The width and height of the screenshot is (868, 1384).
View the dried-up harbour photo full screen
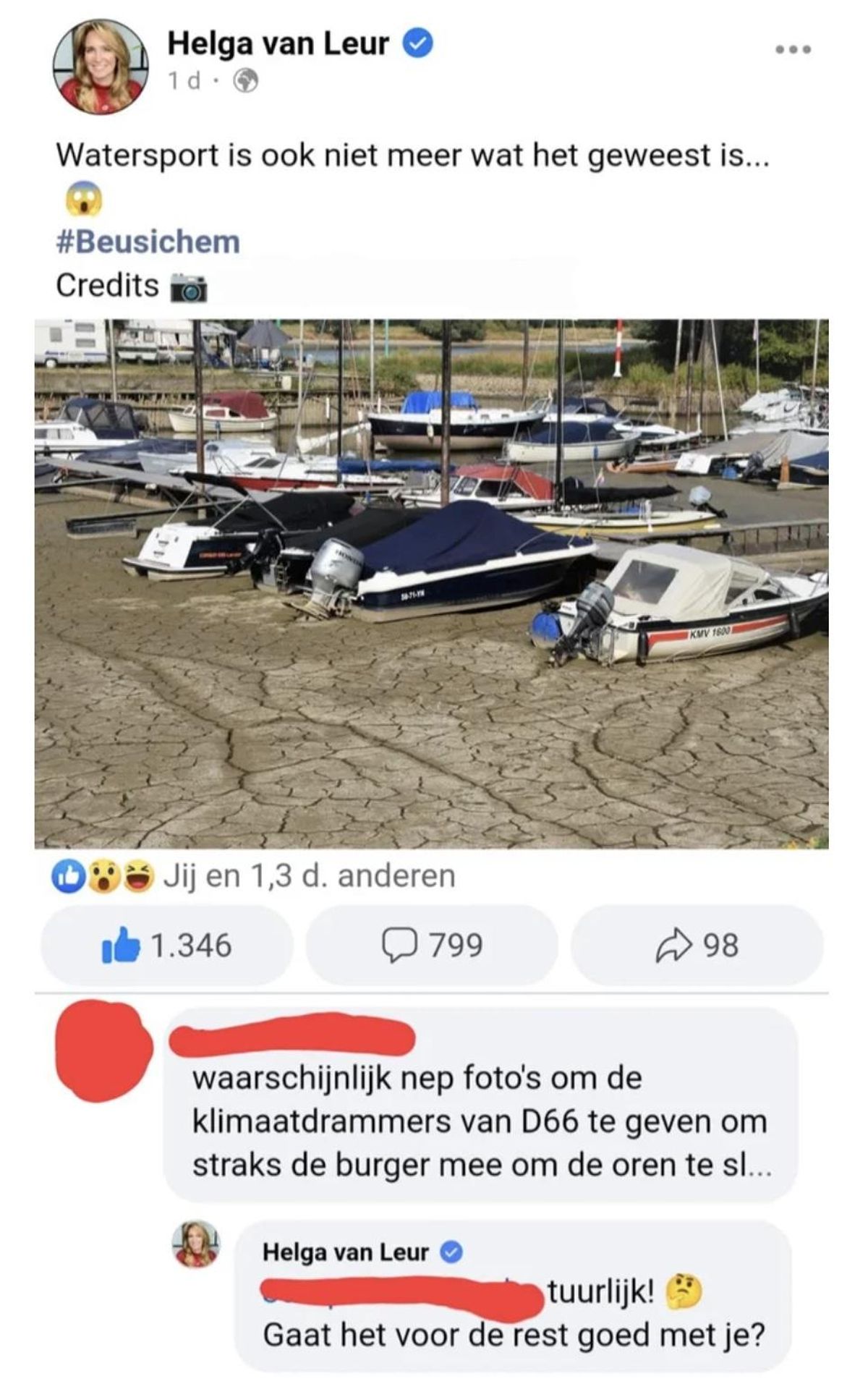click(x=431, y=583)
